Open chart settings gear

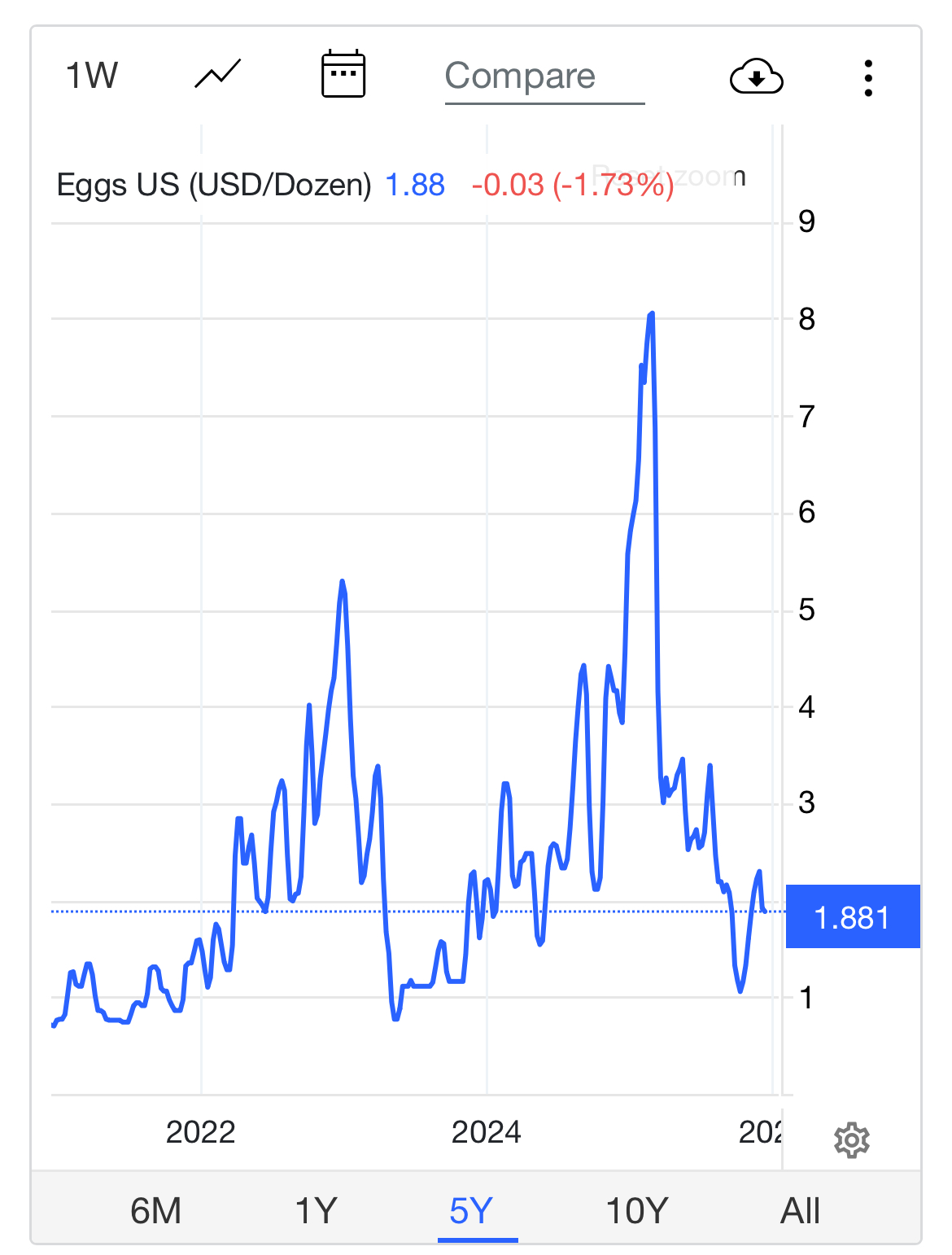pos(851,1139)
